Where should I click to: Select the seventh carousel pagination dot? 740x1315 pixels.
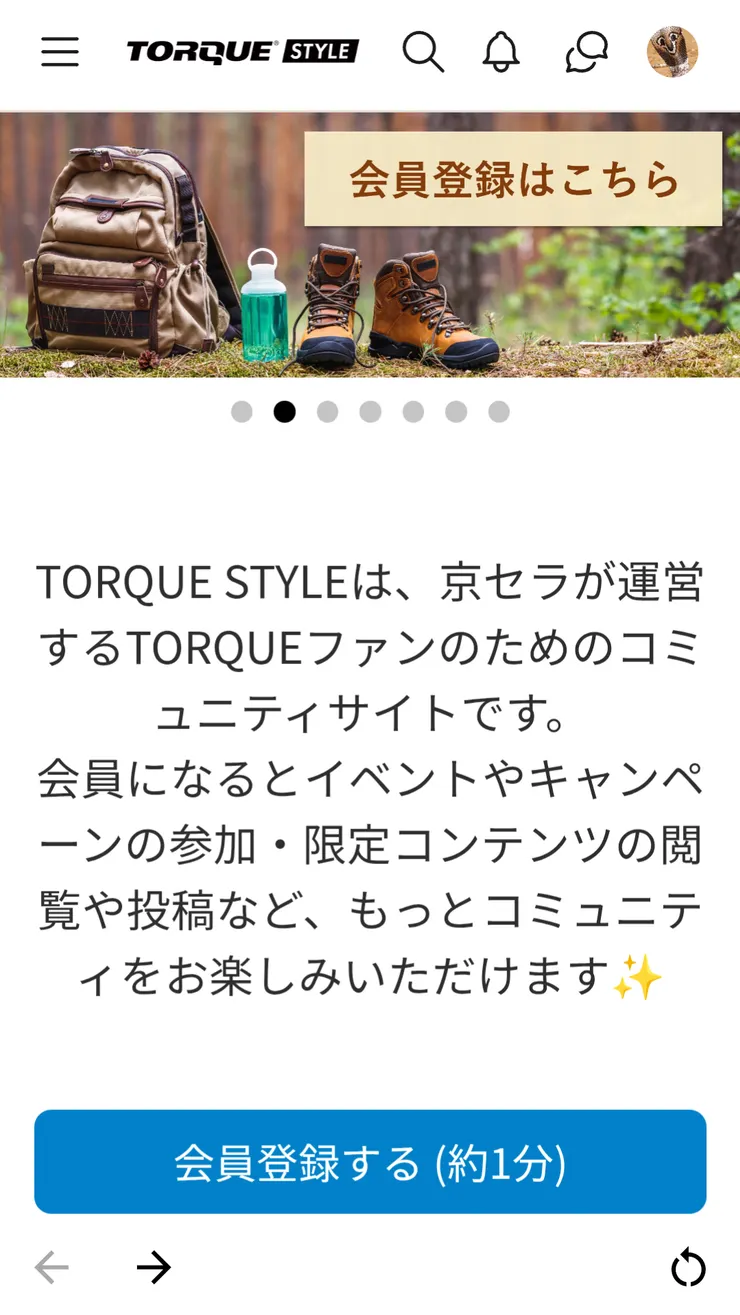(x=499, y=411)
